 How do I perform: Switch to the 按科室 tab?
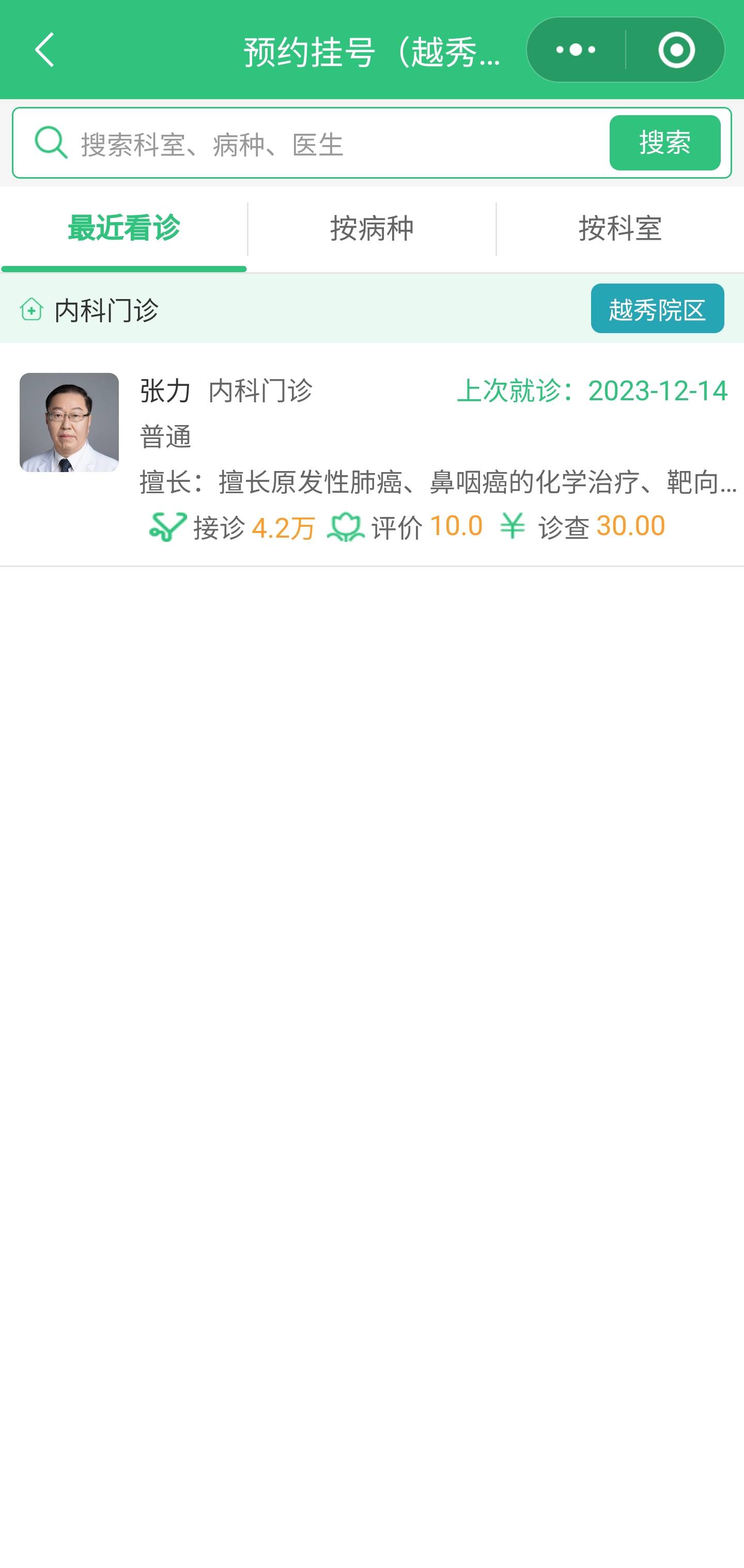click(x=620, y=228)
